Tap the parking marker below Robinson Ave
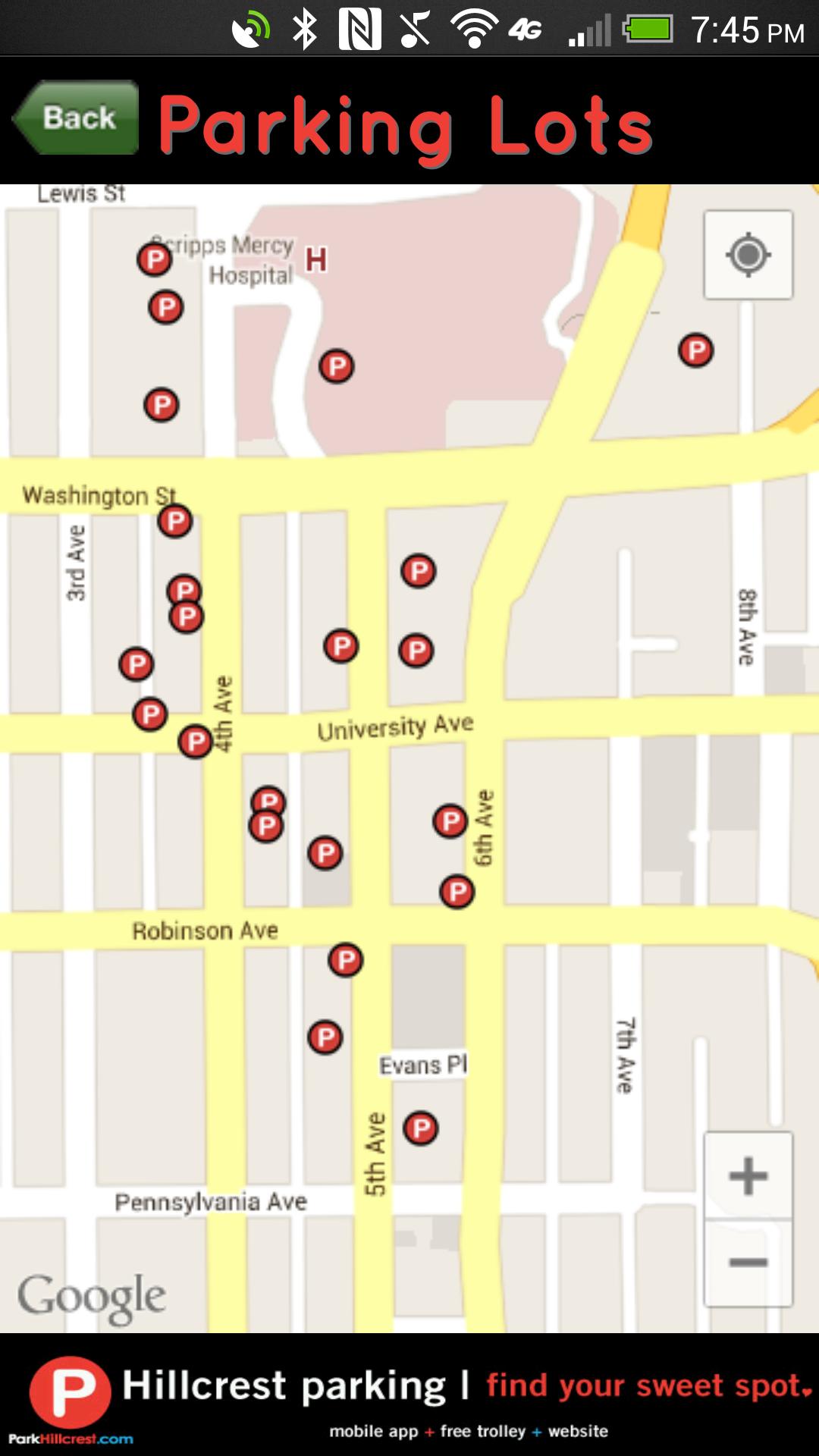This screenshot has height=1456, width=819. pyautogui.click(x=345, y=959)
